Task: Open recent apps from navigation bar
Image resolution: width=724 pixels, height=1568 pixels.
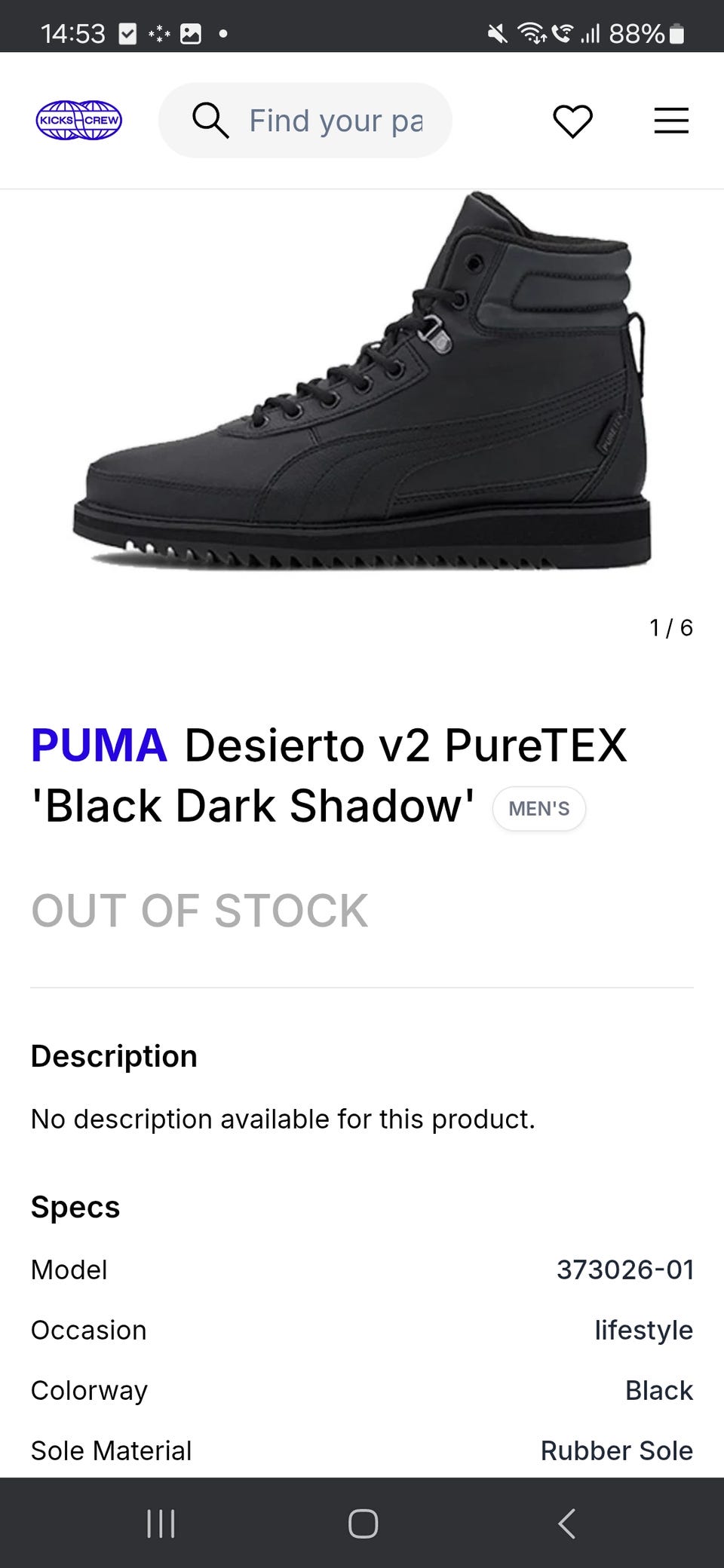Action: 161,1524
